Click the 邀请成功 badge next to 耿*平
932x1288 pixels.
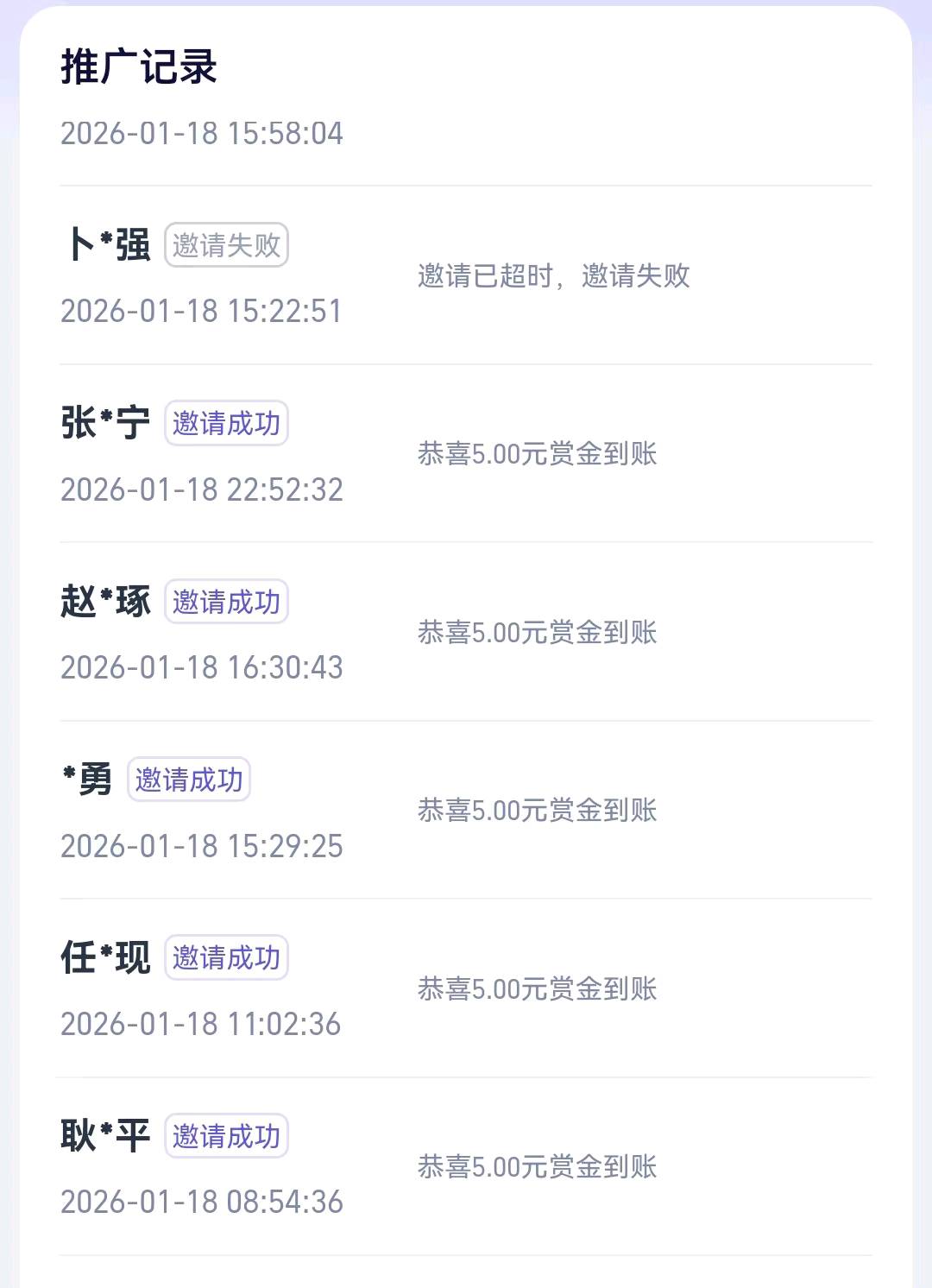(x=227, y=1136)
